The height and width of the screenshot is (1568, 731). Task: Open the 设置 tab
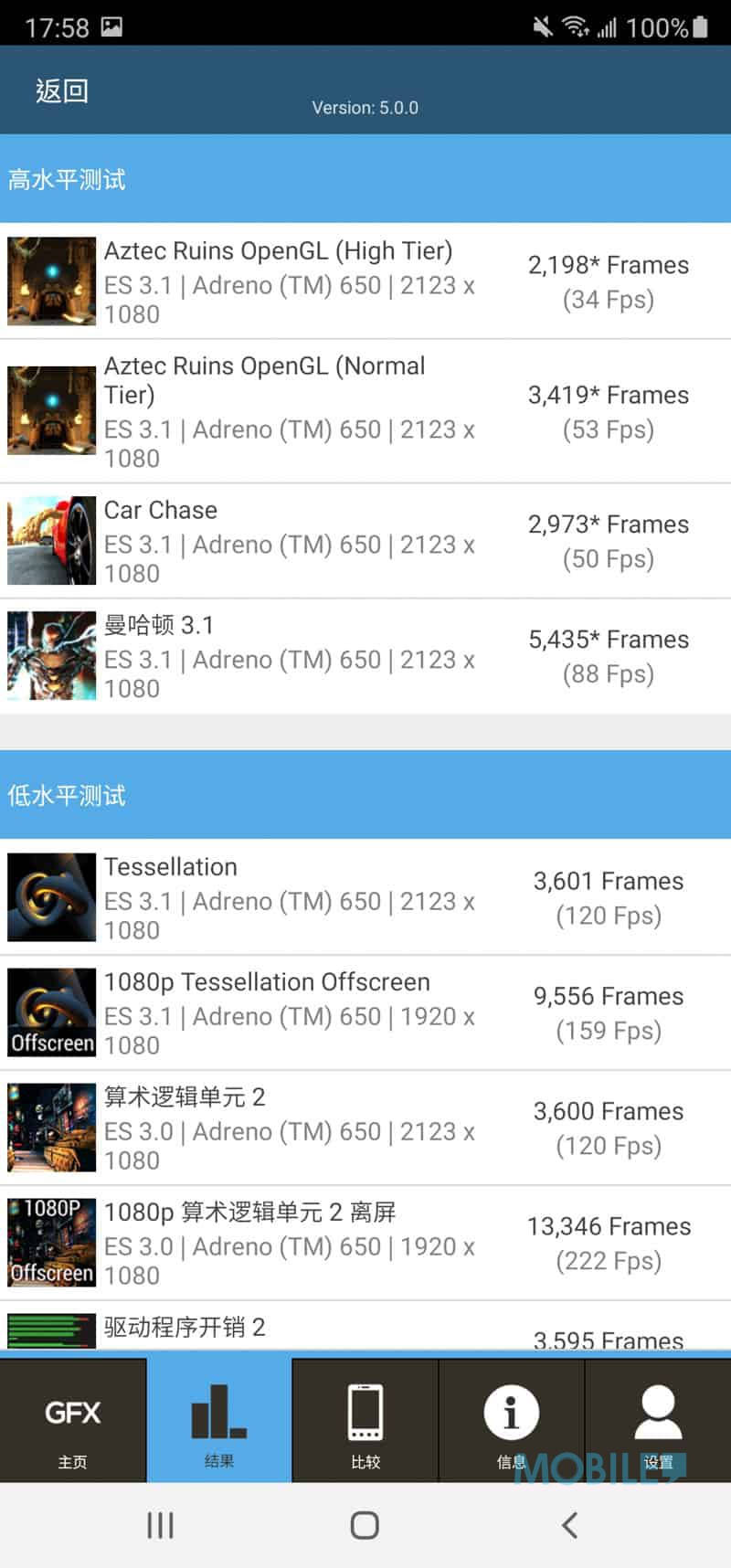coord(658,1421)
